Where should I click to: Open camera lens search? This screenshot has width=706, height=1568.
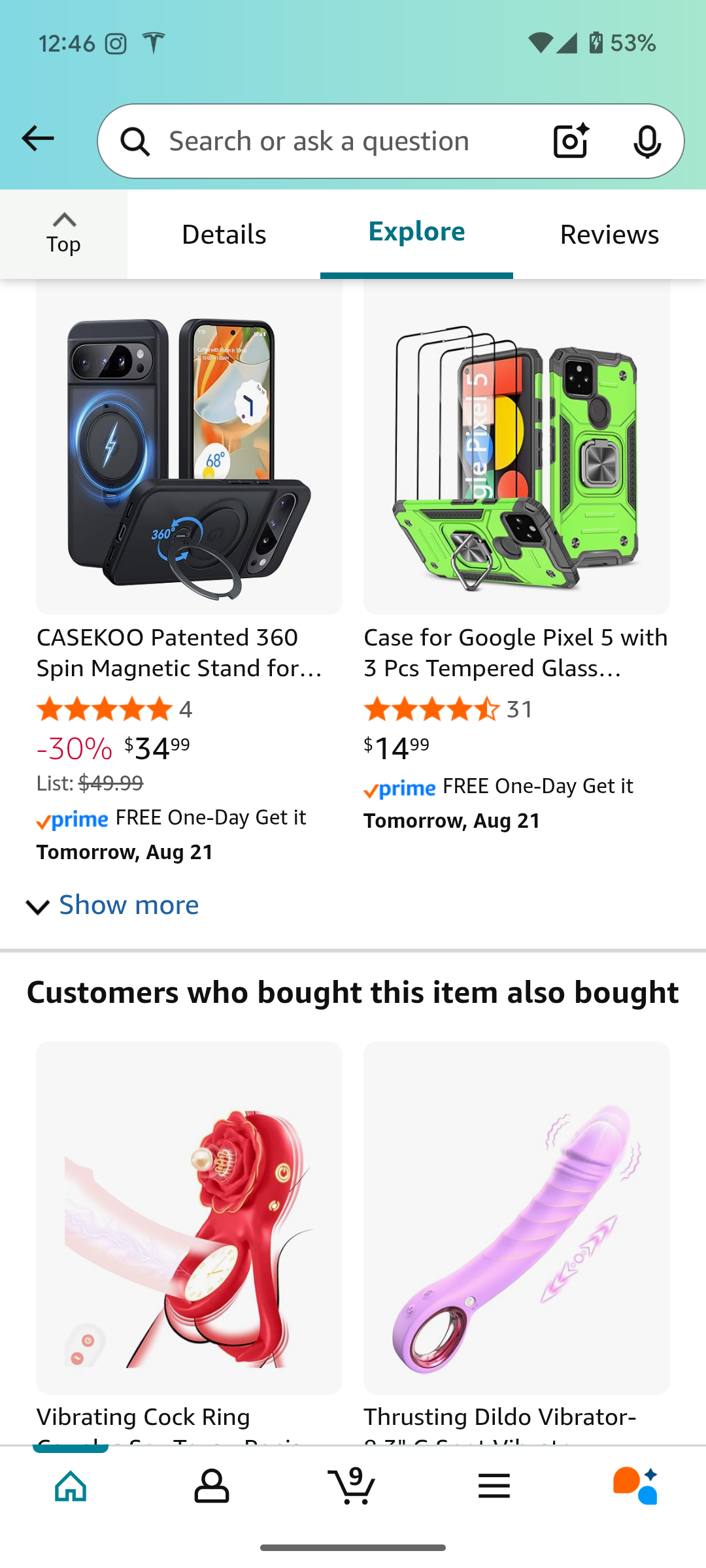[570, 141]
